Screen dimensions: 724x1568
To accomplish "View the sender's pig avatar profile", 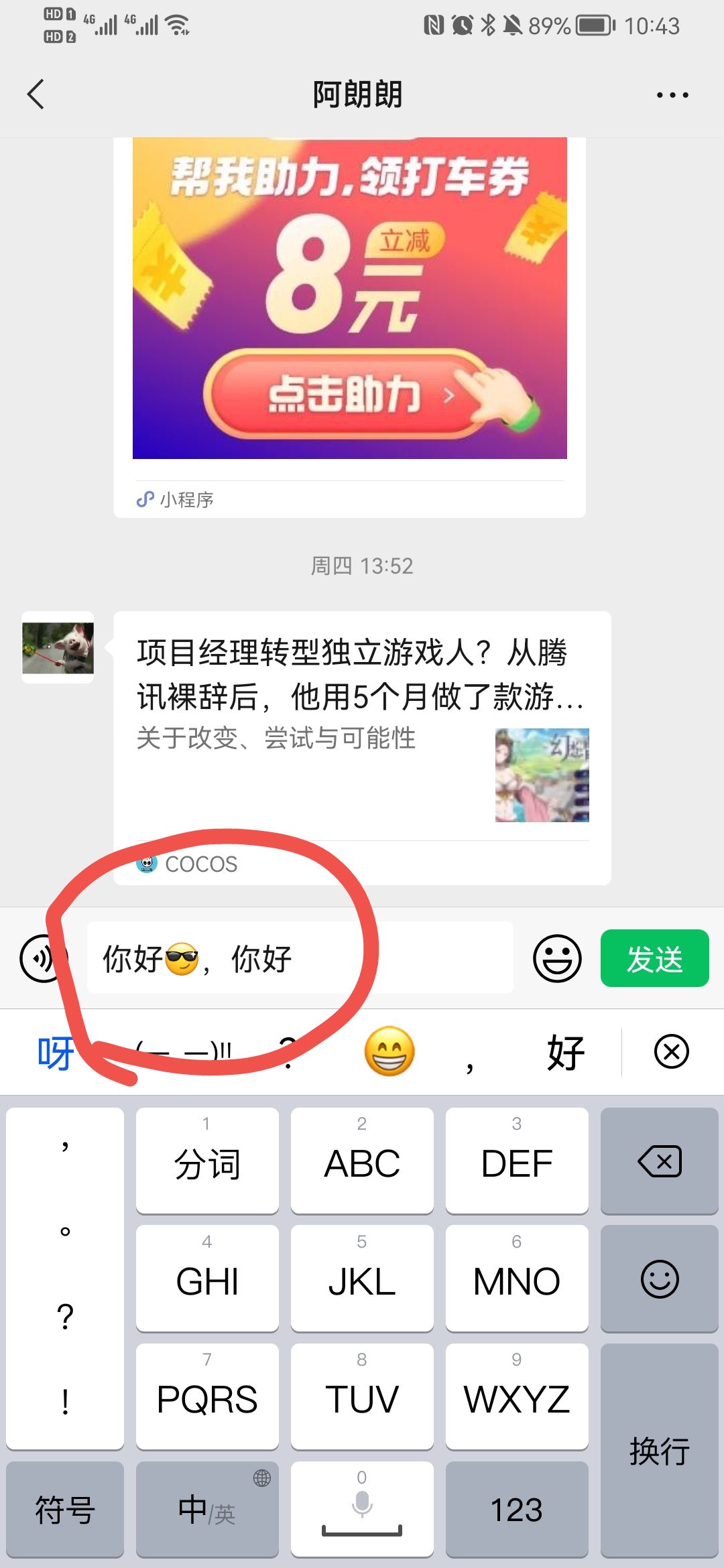I will [x=58, y=647].
